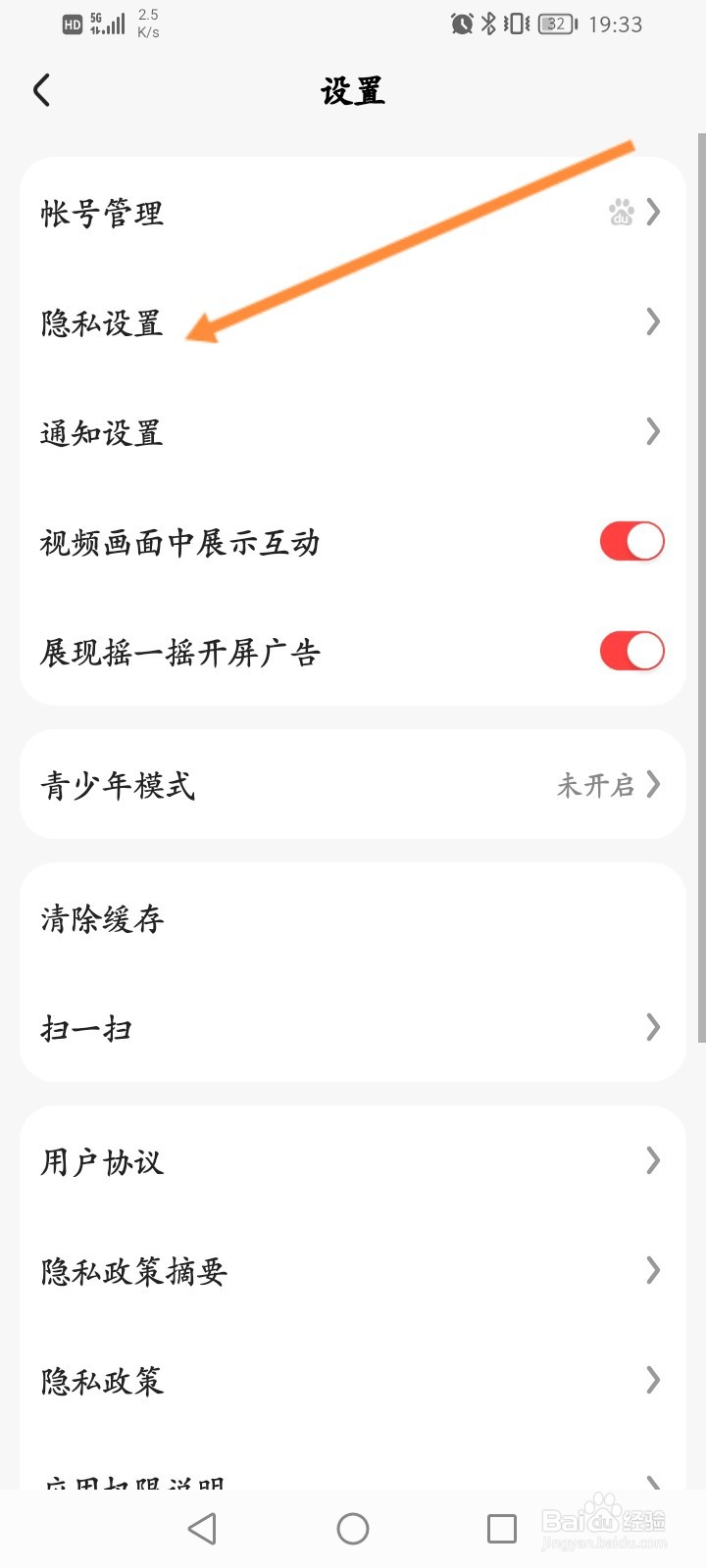
Task: Expand 隐私设置 with its chevron
Action: [652, 322]
